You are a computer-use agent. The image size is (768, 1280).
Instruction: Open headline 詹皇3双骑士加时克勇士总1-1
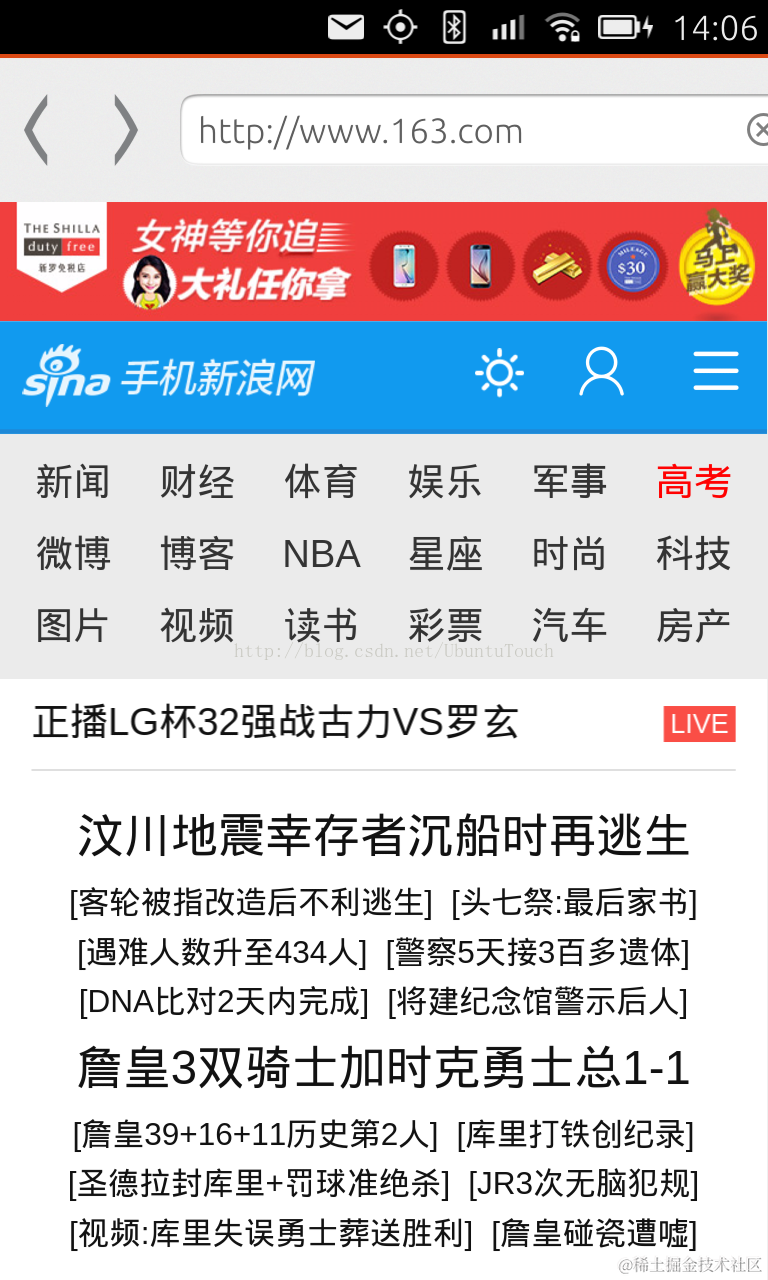384,1068
